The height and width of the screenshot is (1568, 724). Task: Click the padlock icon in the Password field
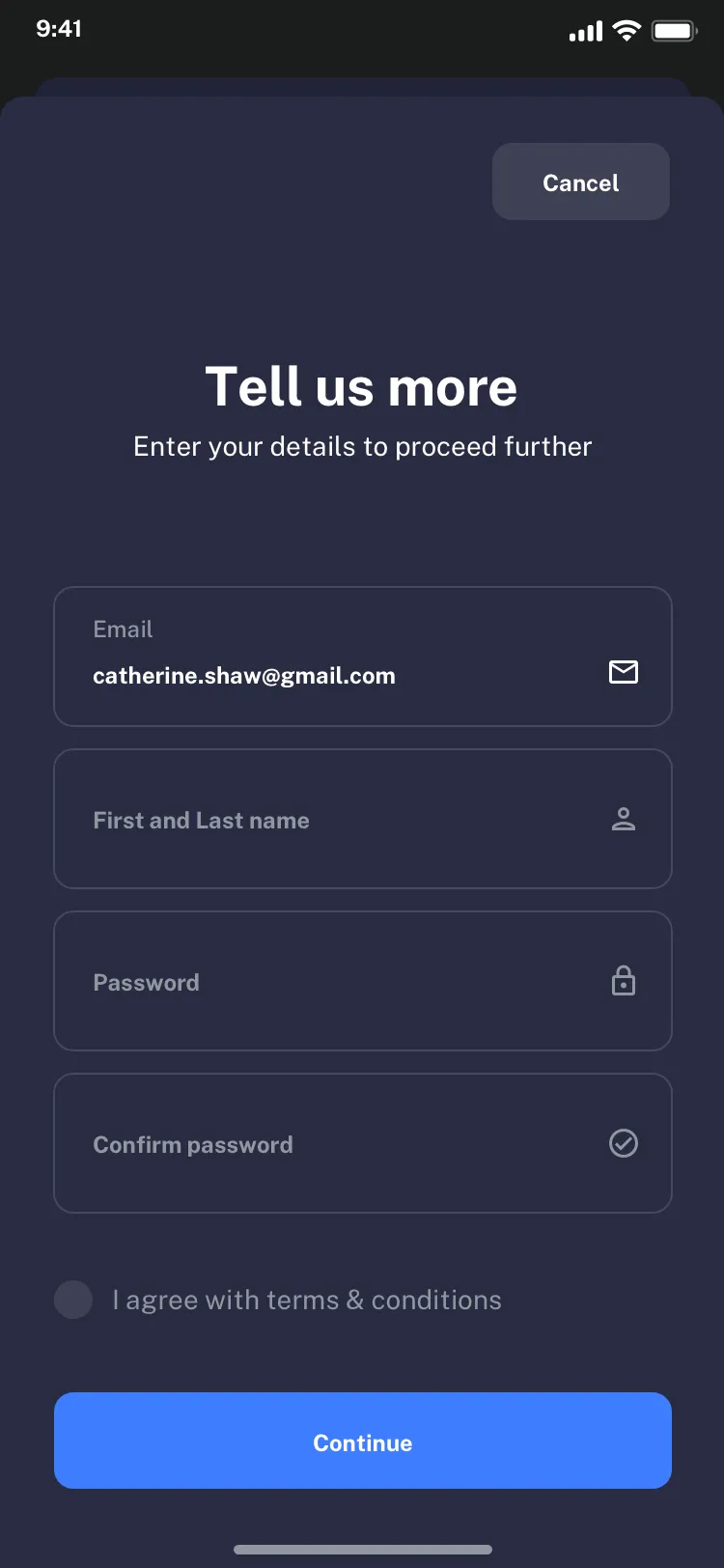tap(624, 981)
